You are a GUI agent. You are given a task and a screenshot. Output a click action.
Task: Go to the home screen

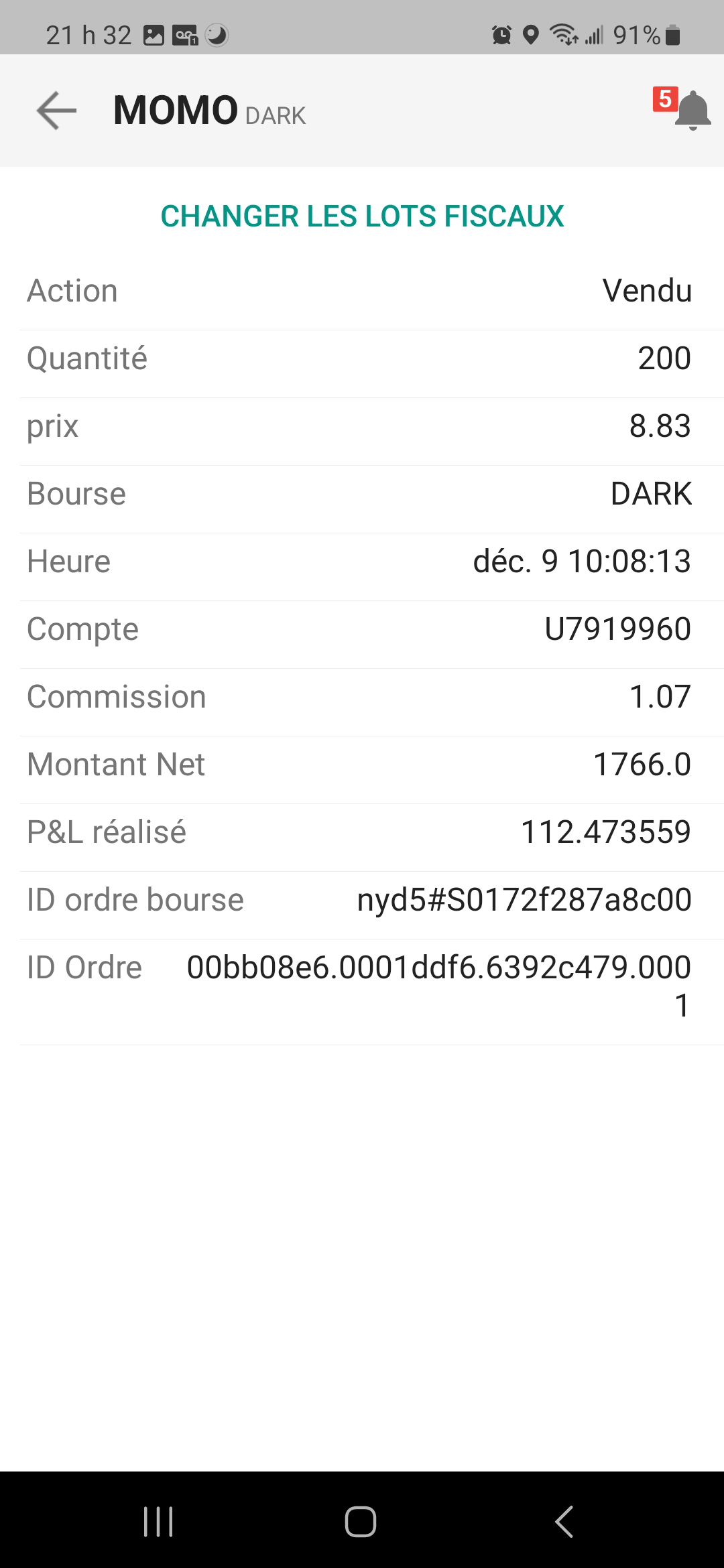tap(361, 1521)
